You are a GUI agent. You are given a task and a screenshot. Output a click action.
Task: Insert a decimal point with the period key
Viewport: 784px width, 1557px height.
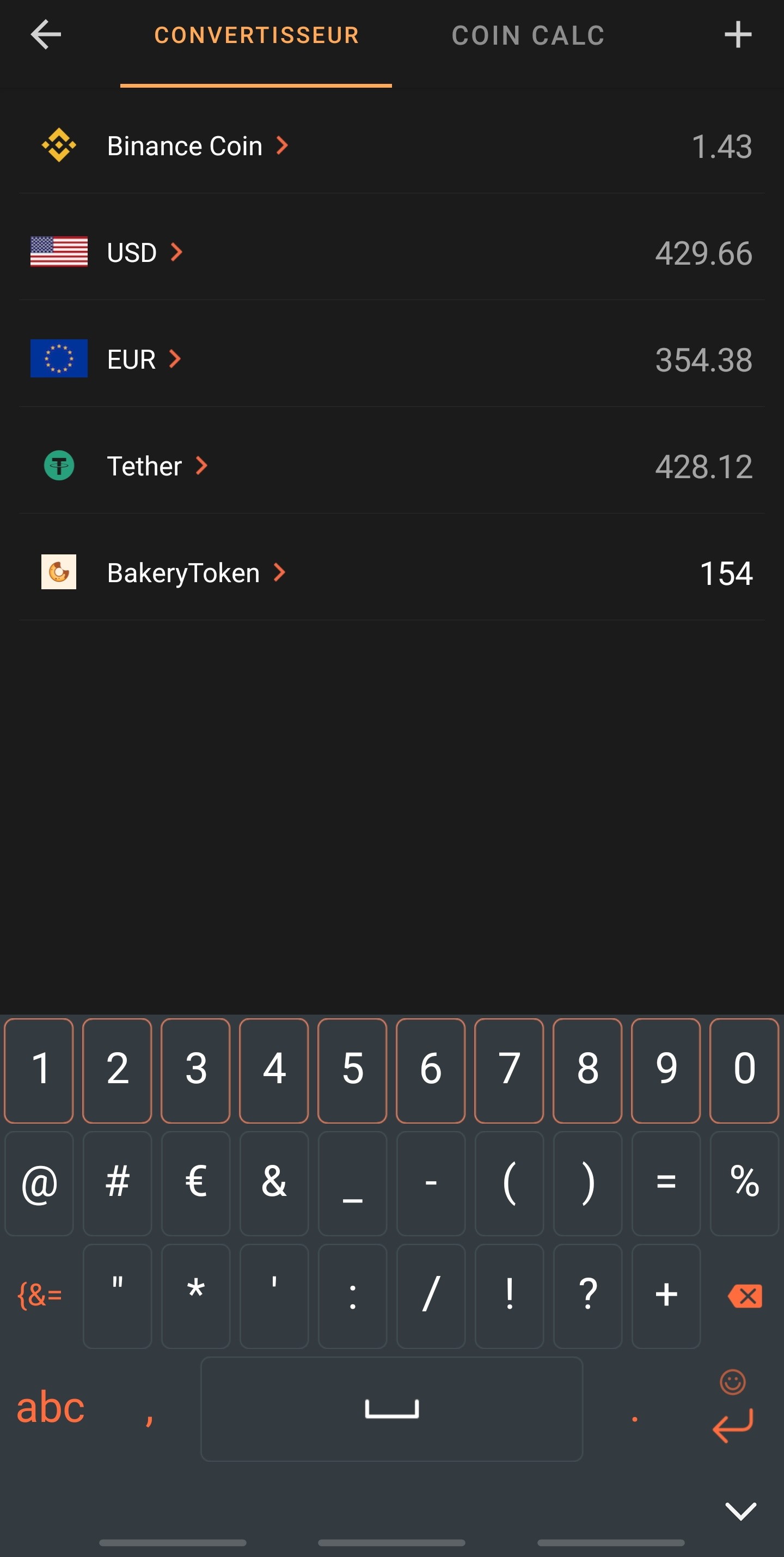634,1418
